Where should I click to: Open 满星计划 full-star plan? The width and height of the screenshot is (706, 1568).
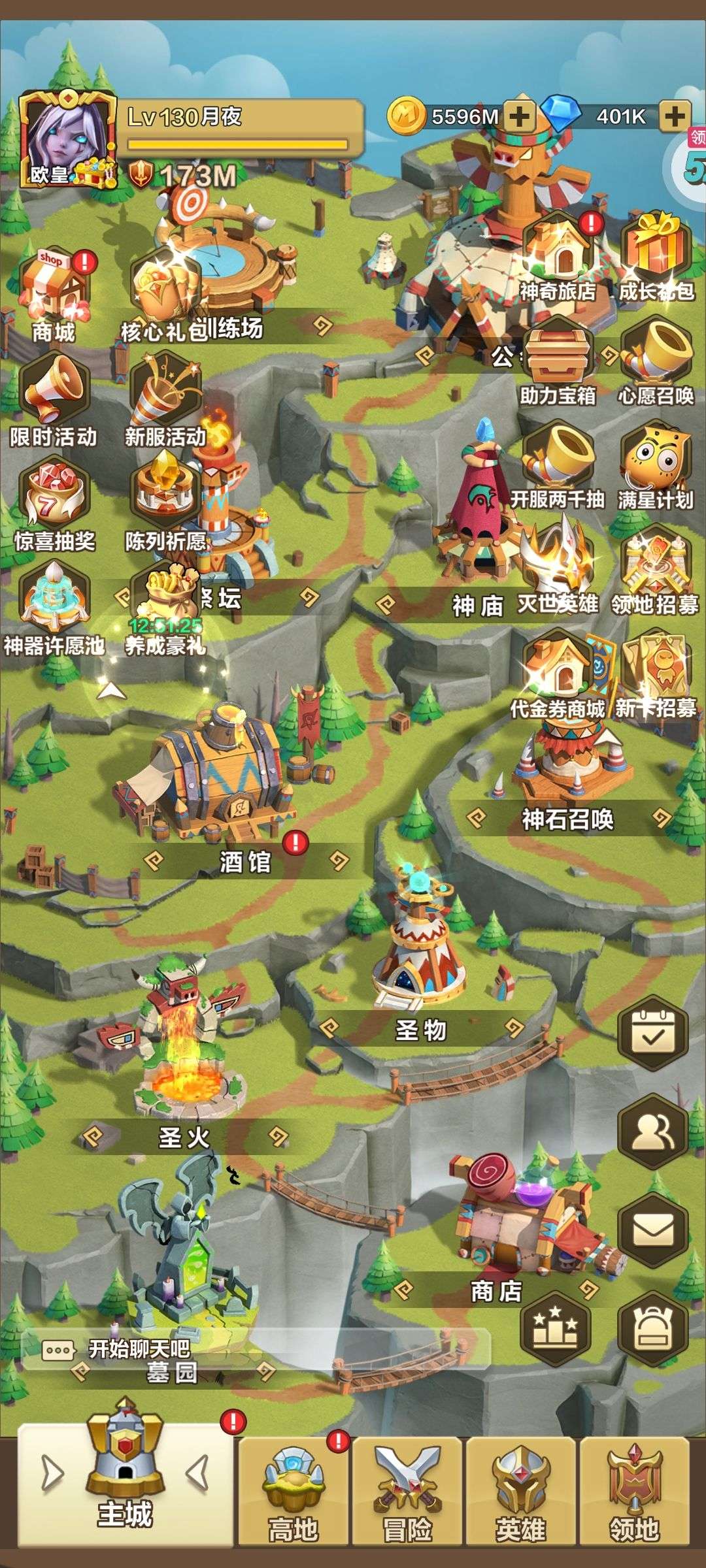click(x=656, y=466)
